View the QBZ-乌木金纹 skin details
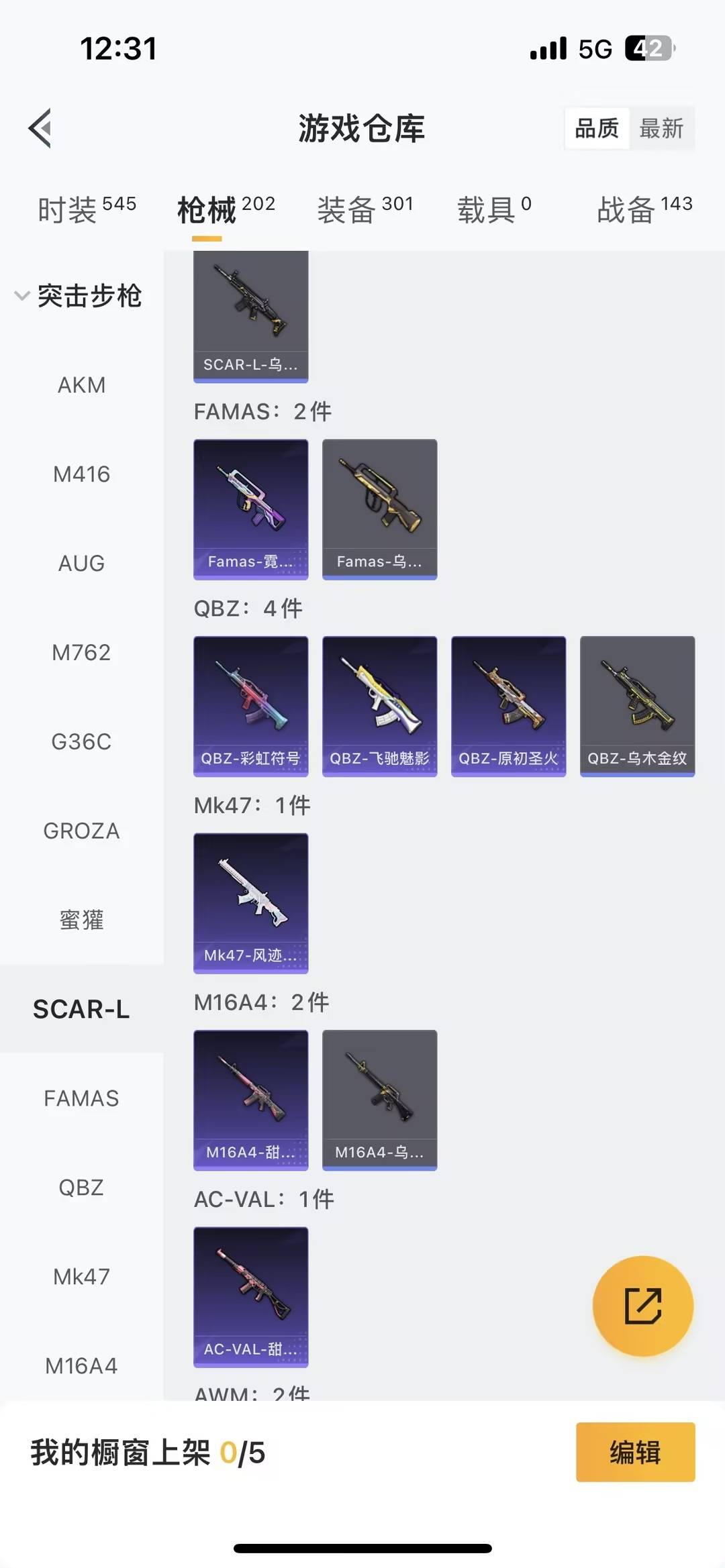The width and height of the screenshot is (725, 1568). click(637, 706)
